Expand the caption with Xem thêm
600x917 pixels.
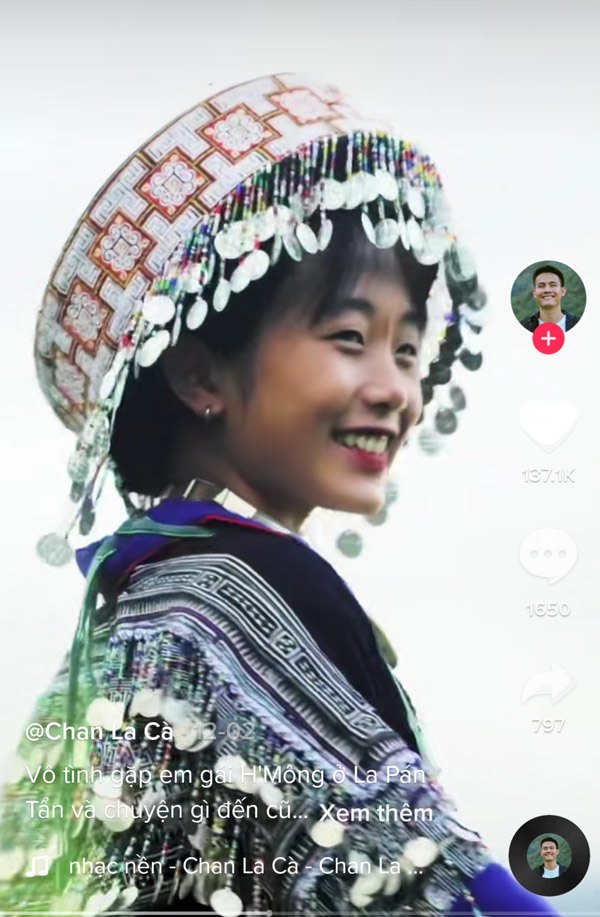(377, 812)
